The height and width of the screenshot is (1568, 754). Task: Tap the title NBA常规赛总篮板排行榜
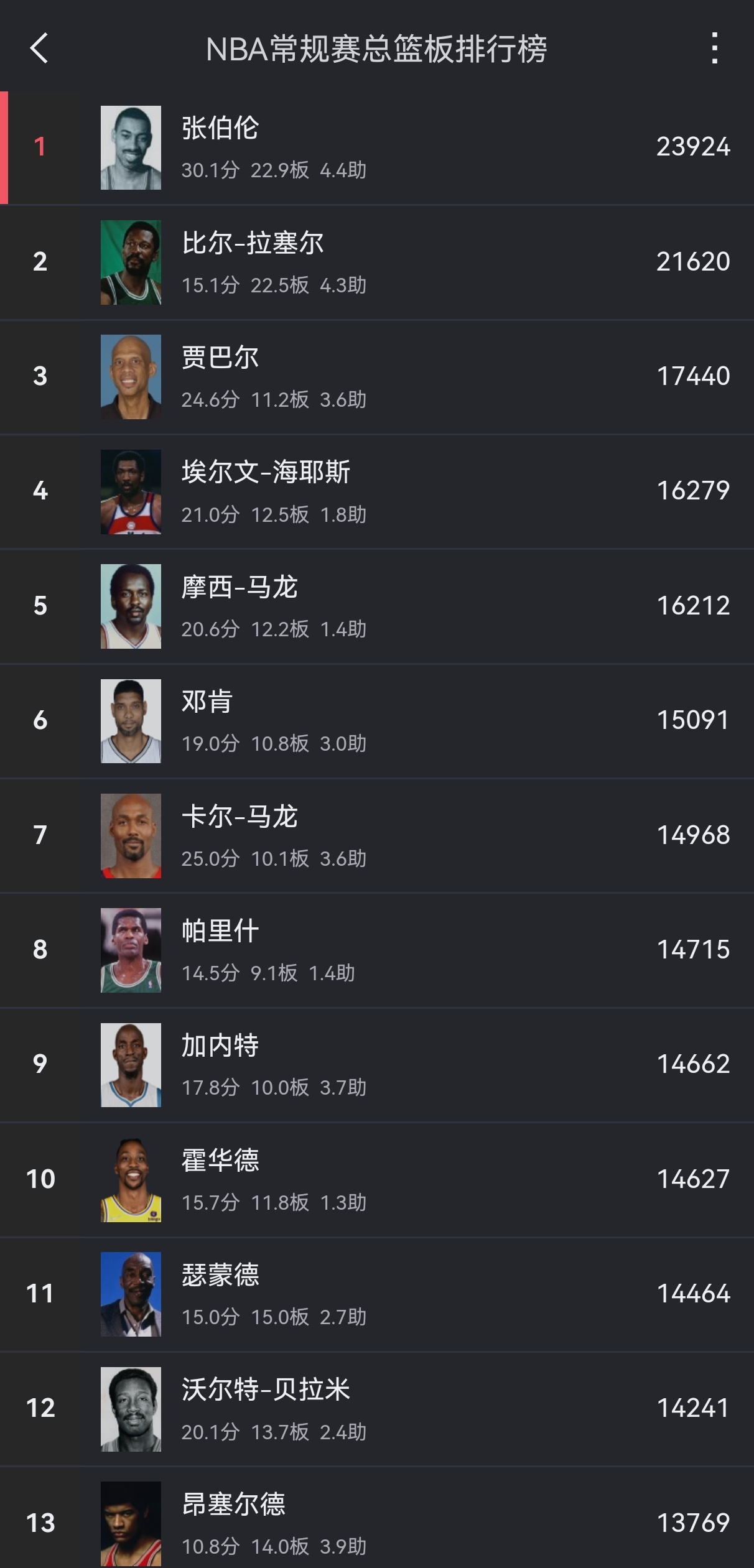coord(376,50)
